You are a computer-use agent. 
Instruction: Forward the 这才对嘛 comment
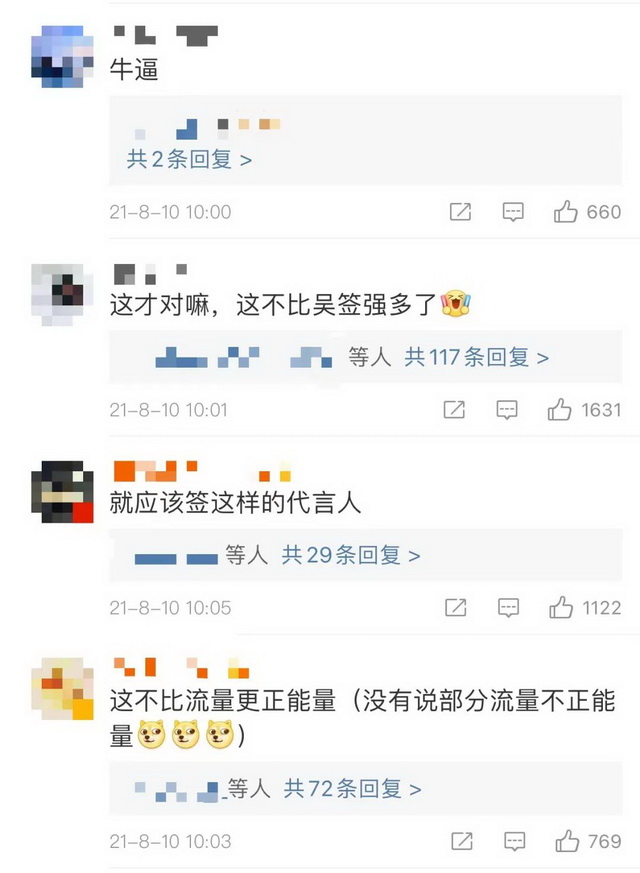(454, 410)
